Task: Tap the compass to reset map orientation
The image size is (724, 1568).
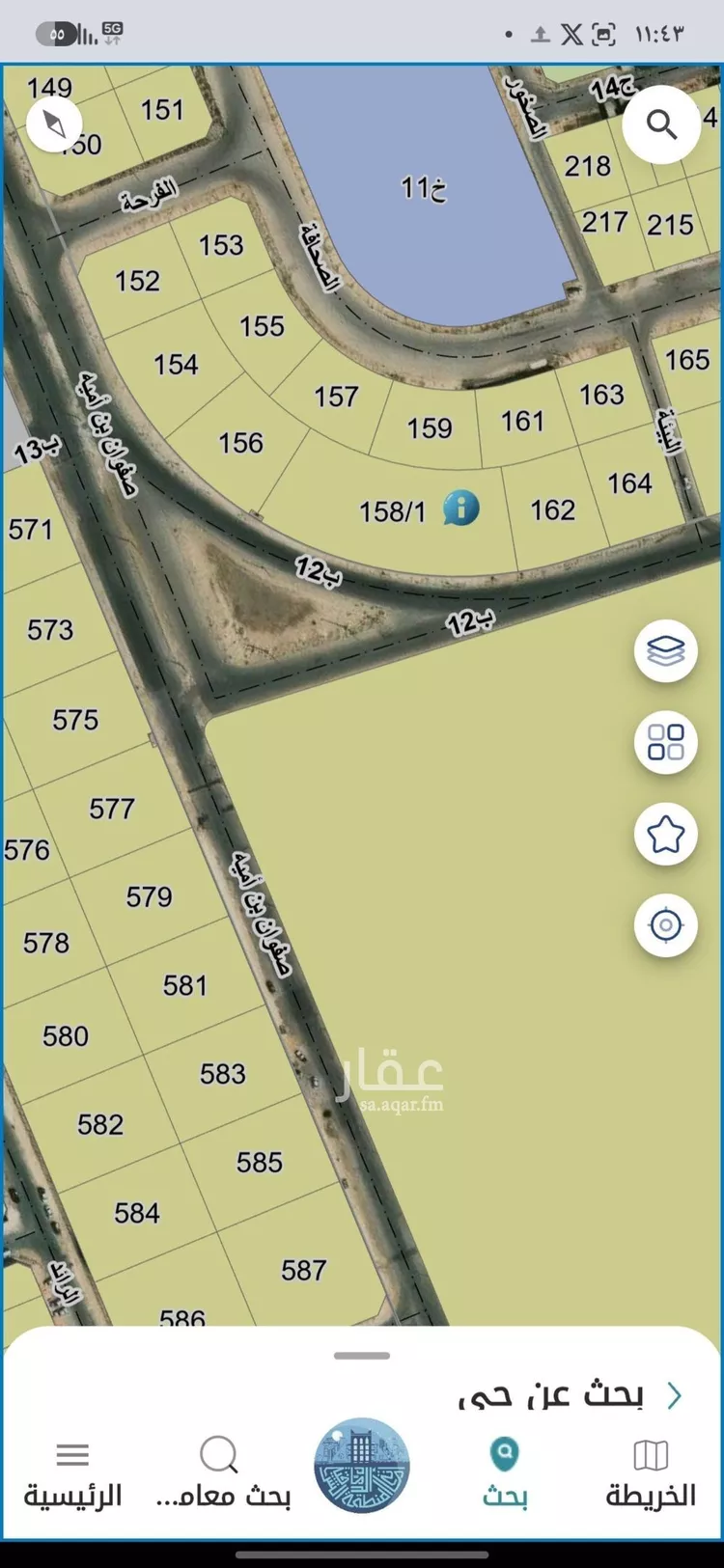Action: point(54,124)
